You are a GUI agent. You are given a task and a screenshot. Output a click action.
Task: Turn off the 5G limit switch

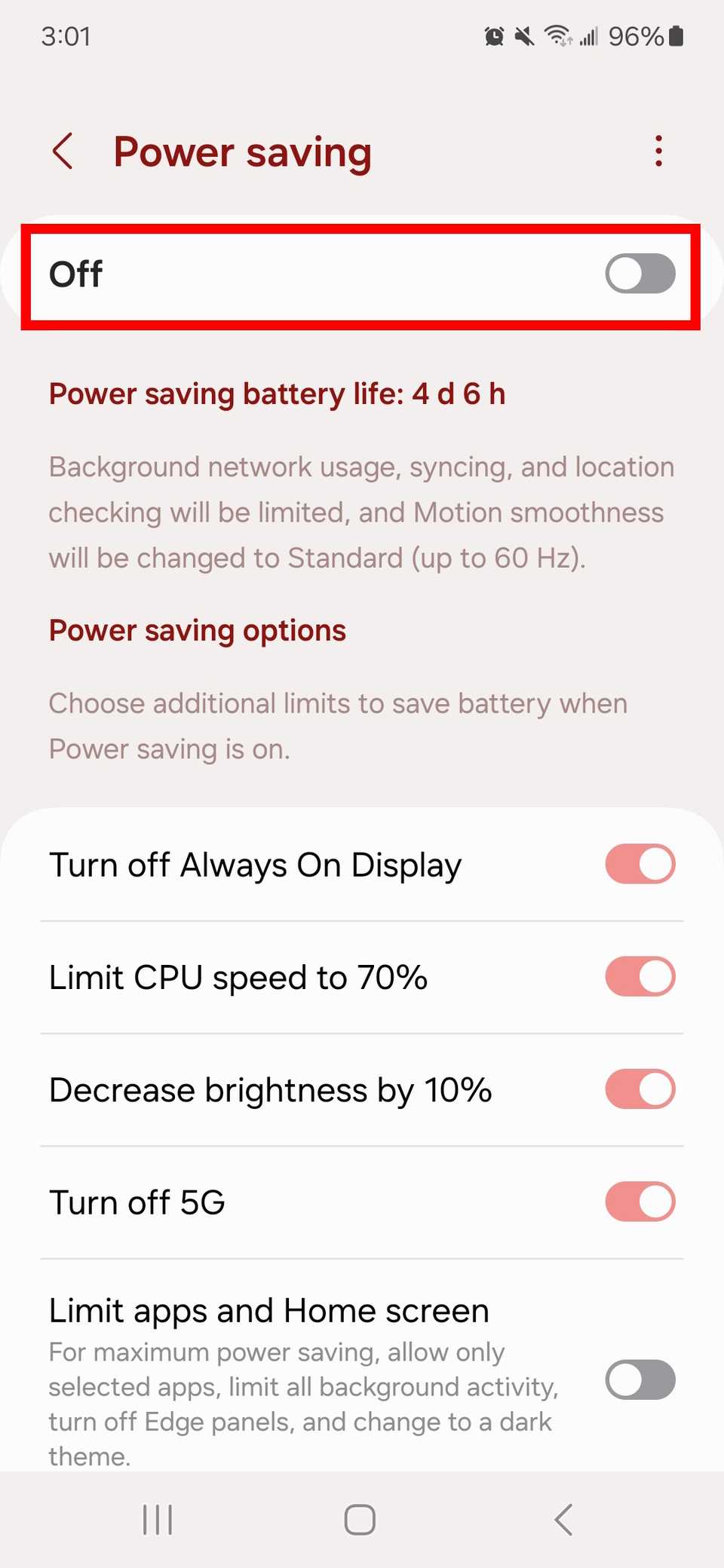click(640, 1202)
